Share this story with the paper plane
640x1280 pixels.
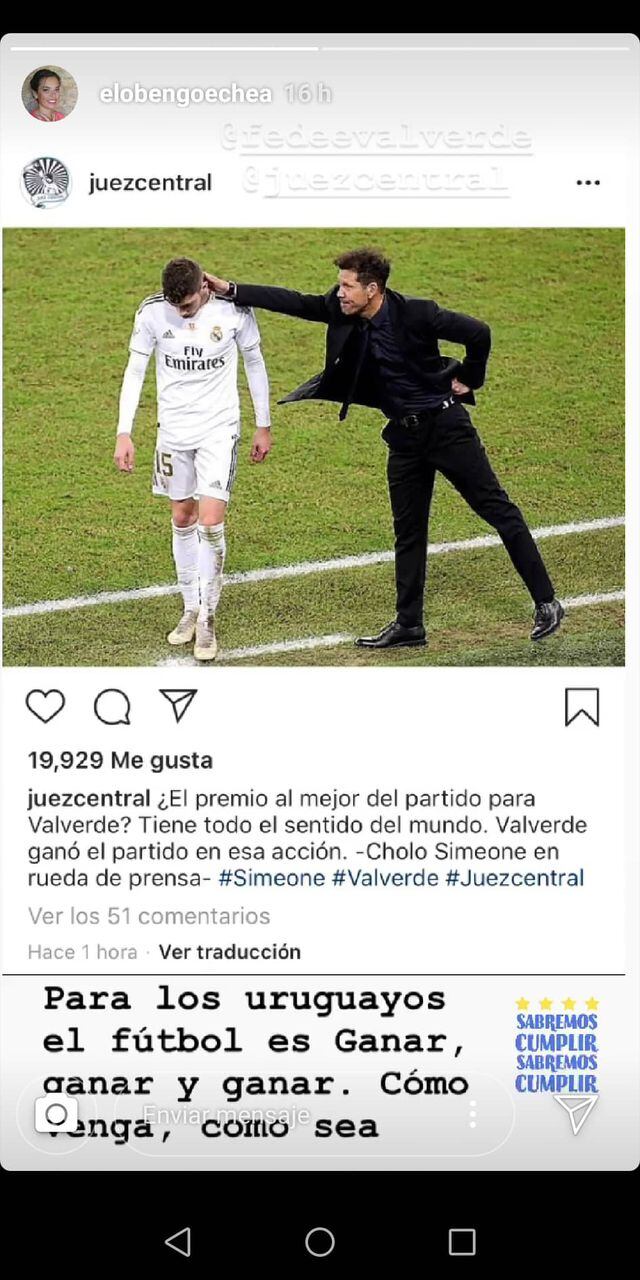[576, 1114]
